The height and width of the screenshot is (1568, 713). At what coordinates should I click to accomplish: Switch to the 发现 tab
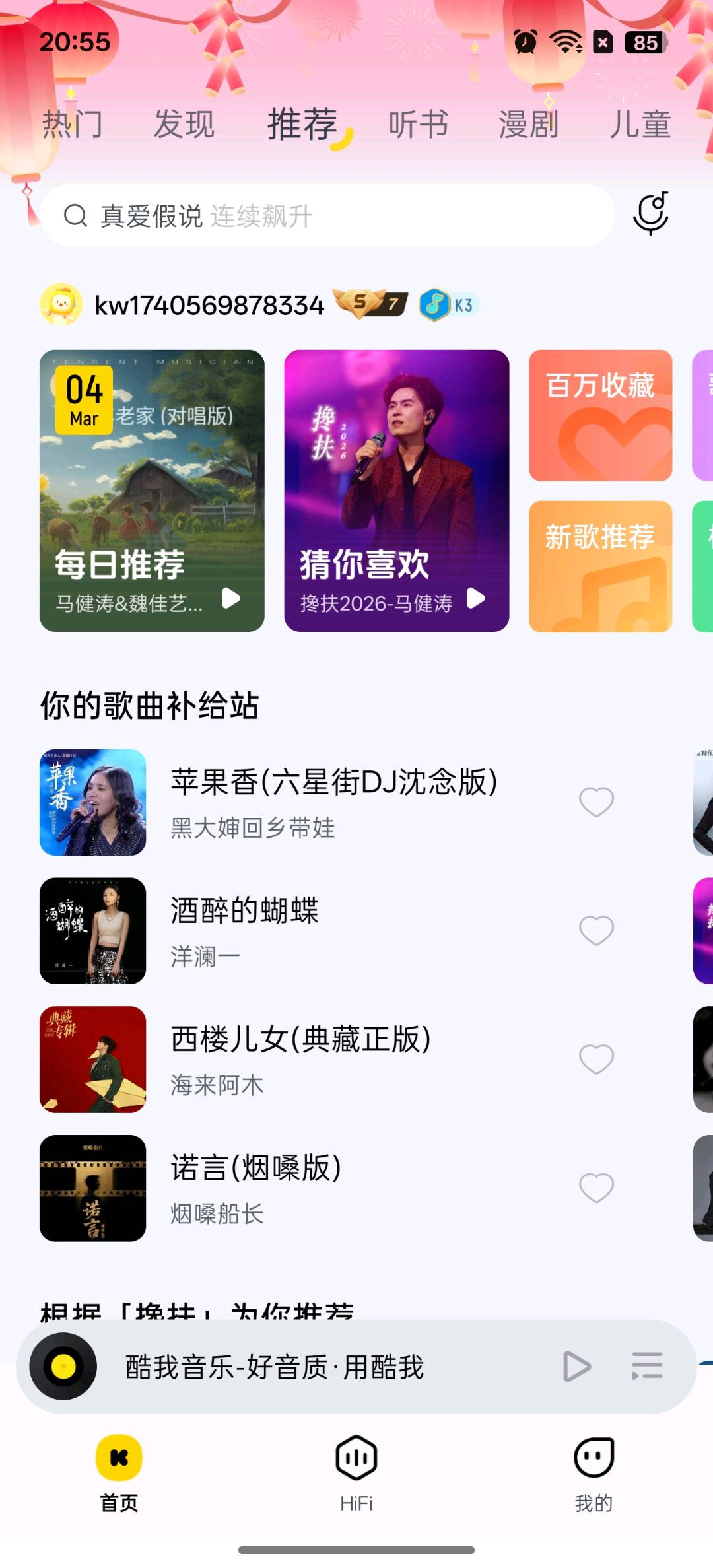point(184,124)
